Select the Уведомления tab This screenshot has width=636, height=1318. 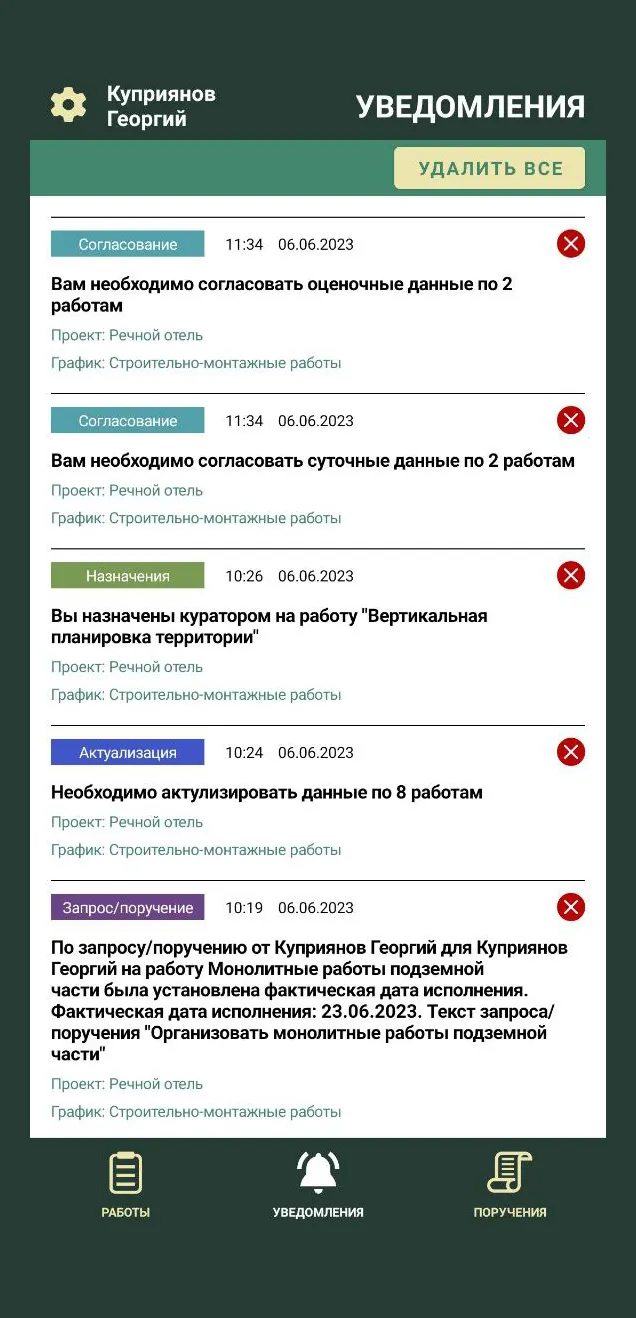tap(318, 1186)
